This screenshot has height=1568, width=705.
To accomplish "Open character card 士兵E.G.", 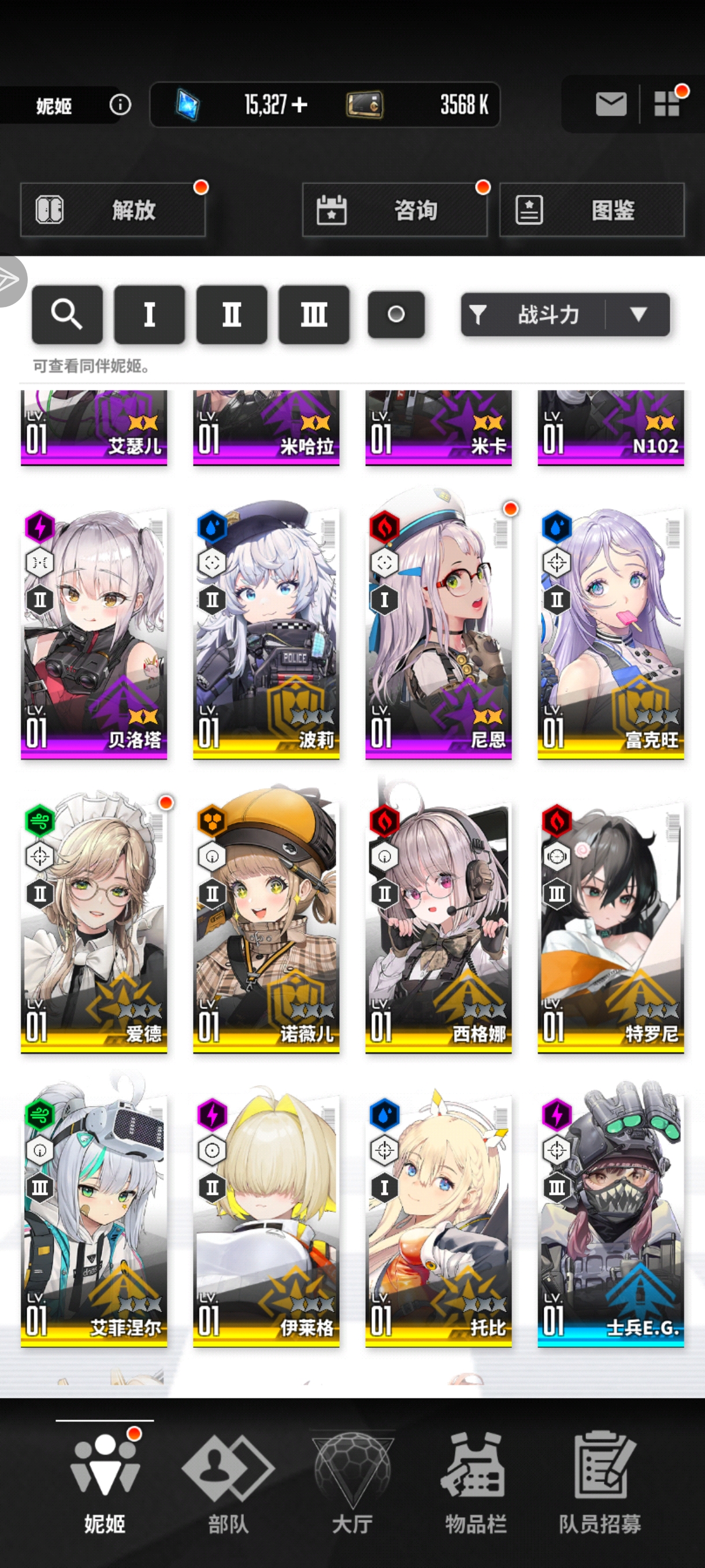I will click(x=611, y=1221).
